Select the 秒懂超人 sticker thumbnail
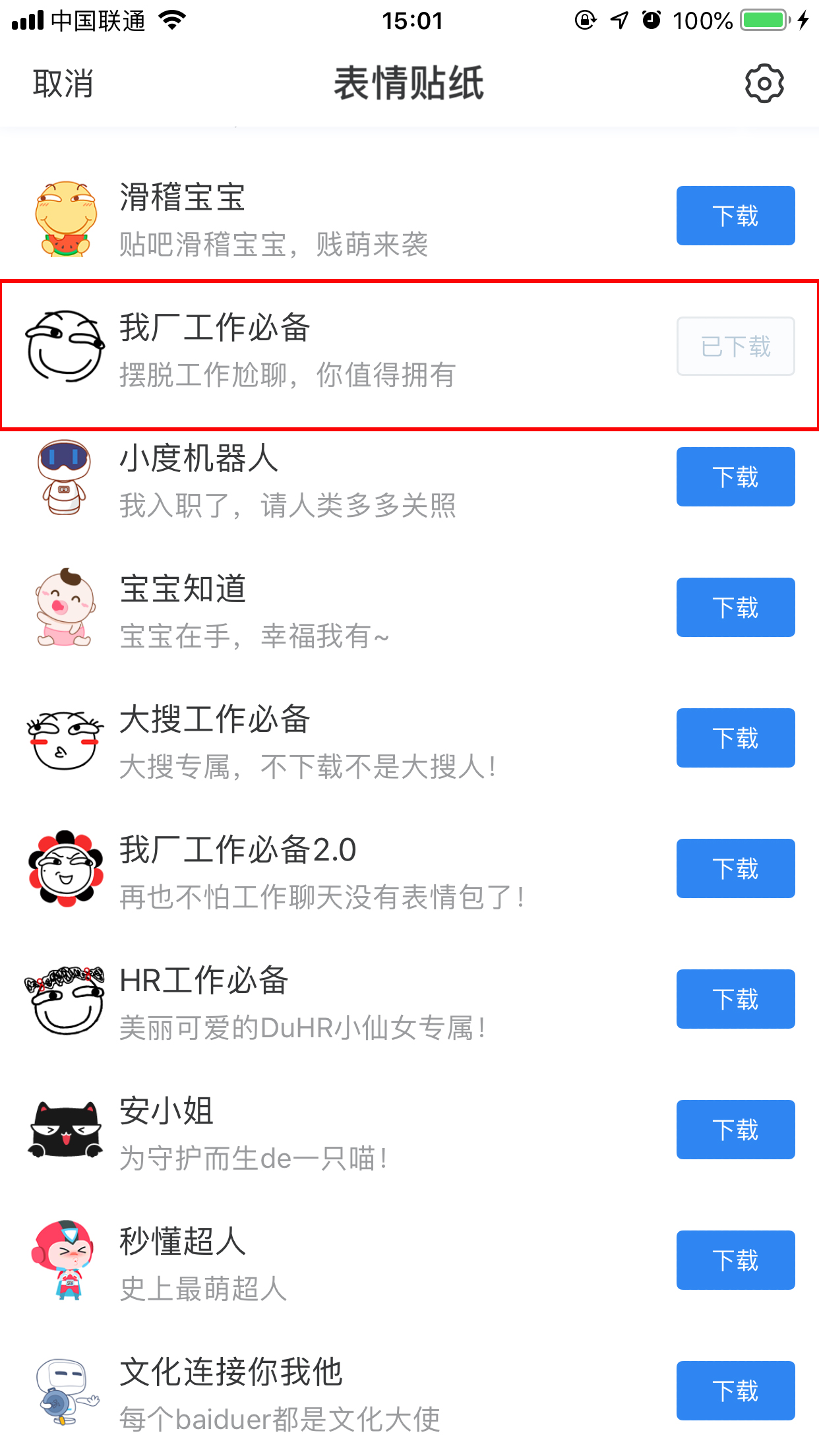The image size is (819, 1456). 64,1259
